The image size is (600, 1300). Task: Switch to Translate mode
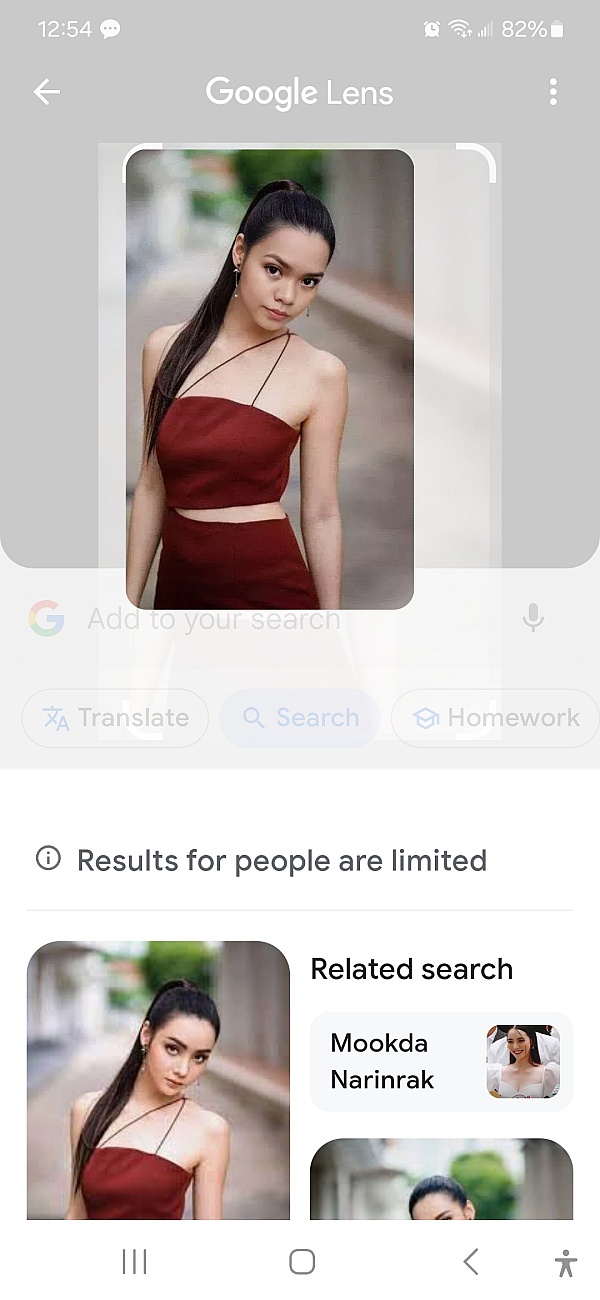[115, 718]
